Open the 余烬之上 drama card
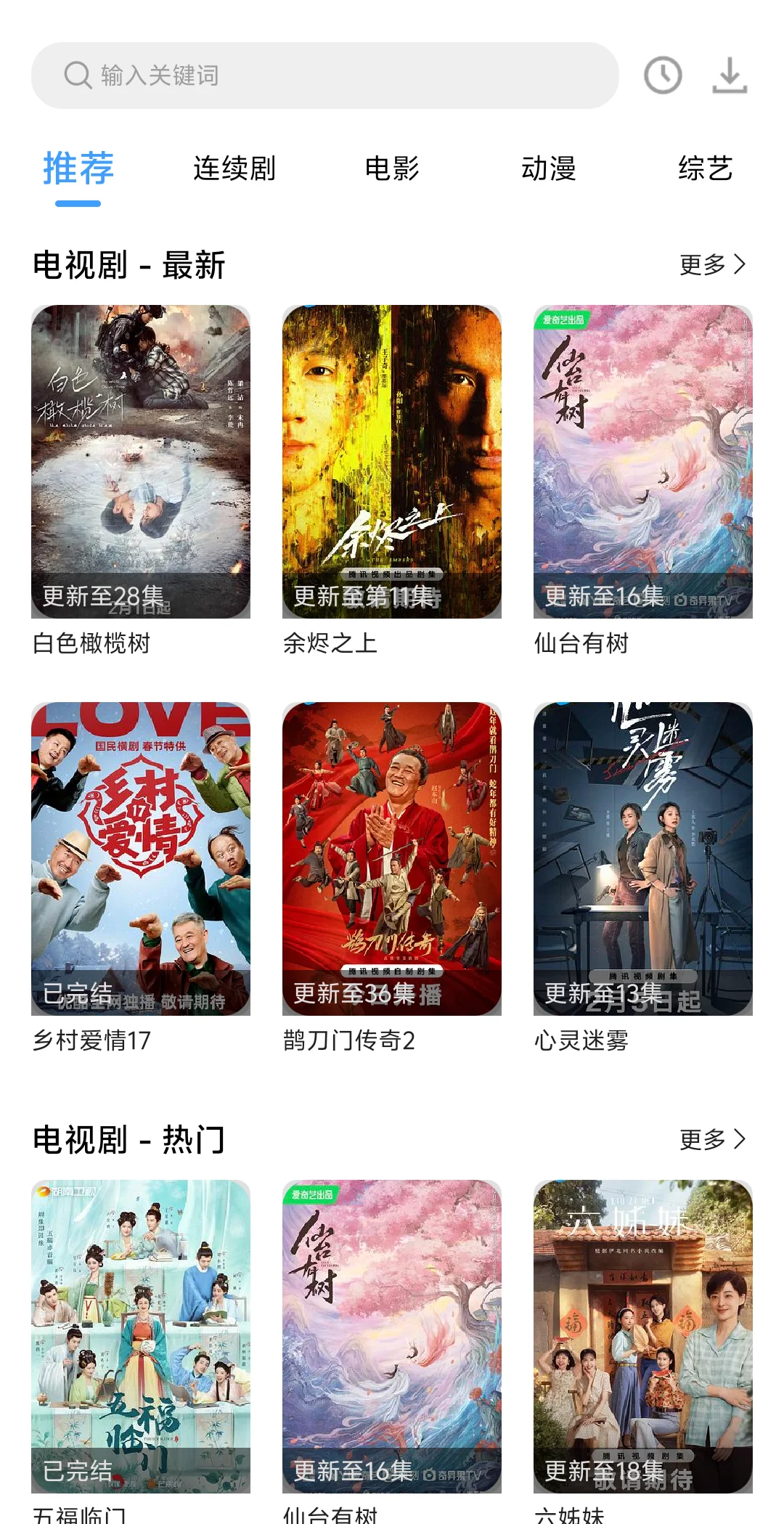Viewport: 784px width, 1524px height. tap(392, 462)
